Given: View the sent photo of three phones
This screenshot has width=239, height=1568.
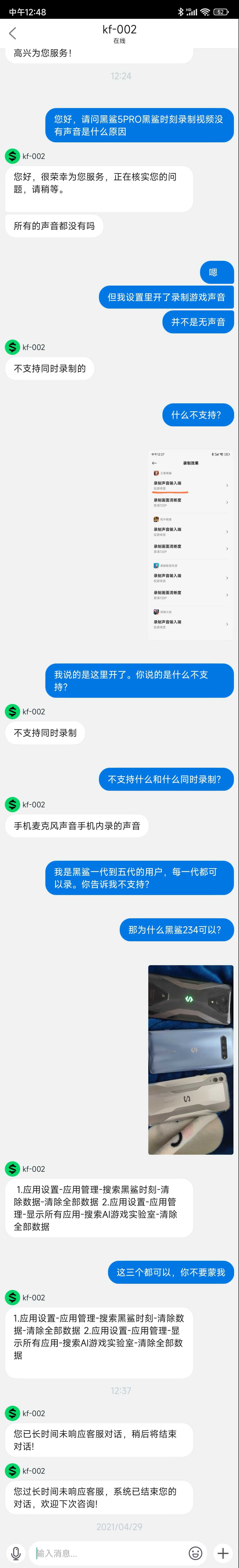Looking at the screenshot, I should coord(190,1059).
